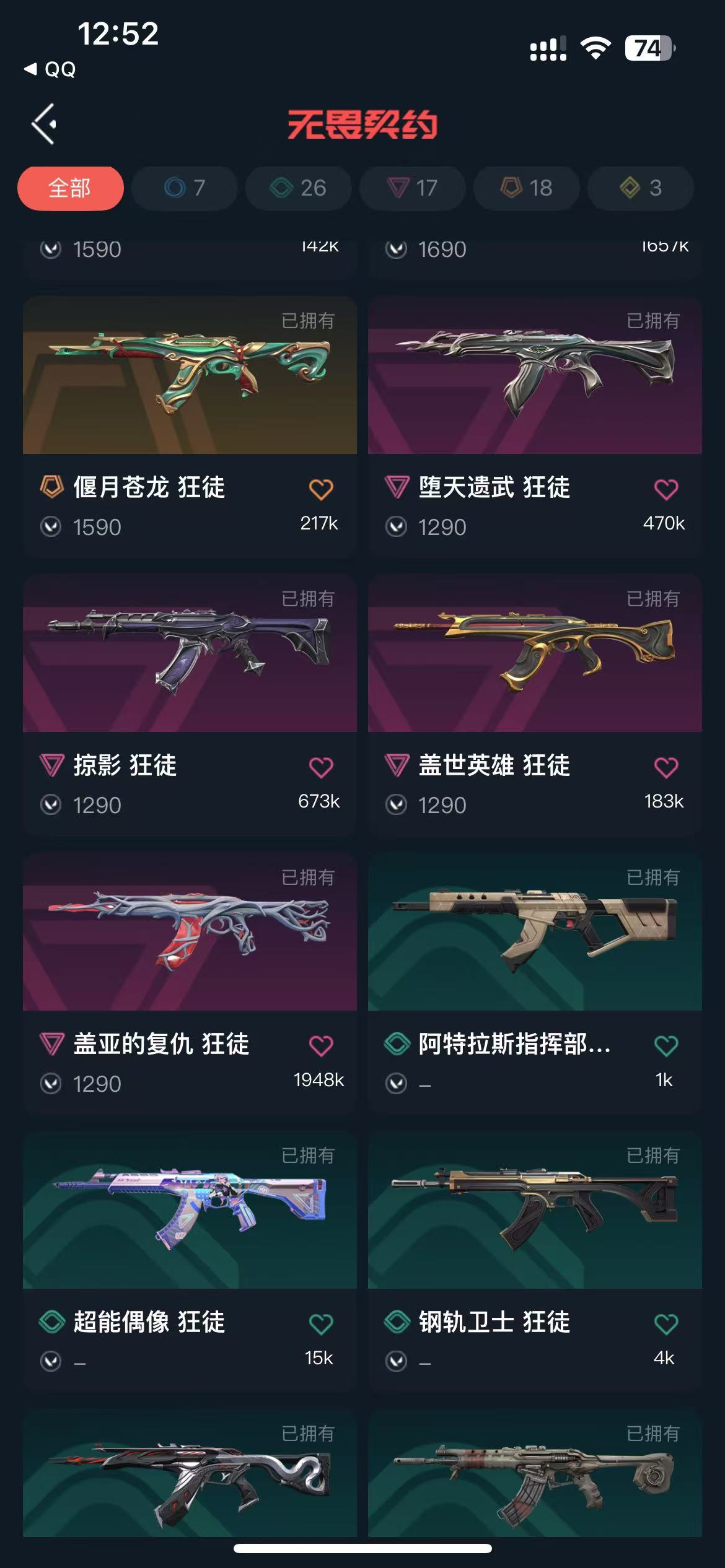Like the 堕天遗武 狂徒 skin

(666, 489)
